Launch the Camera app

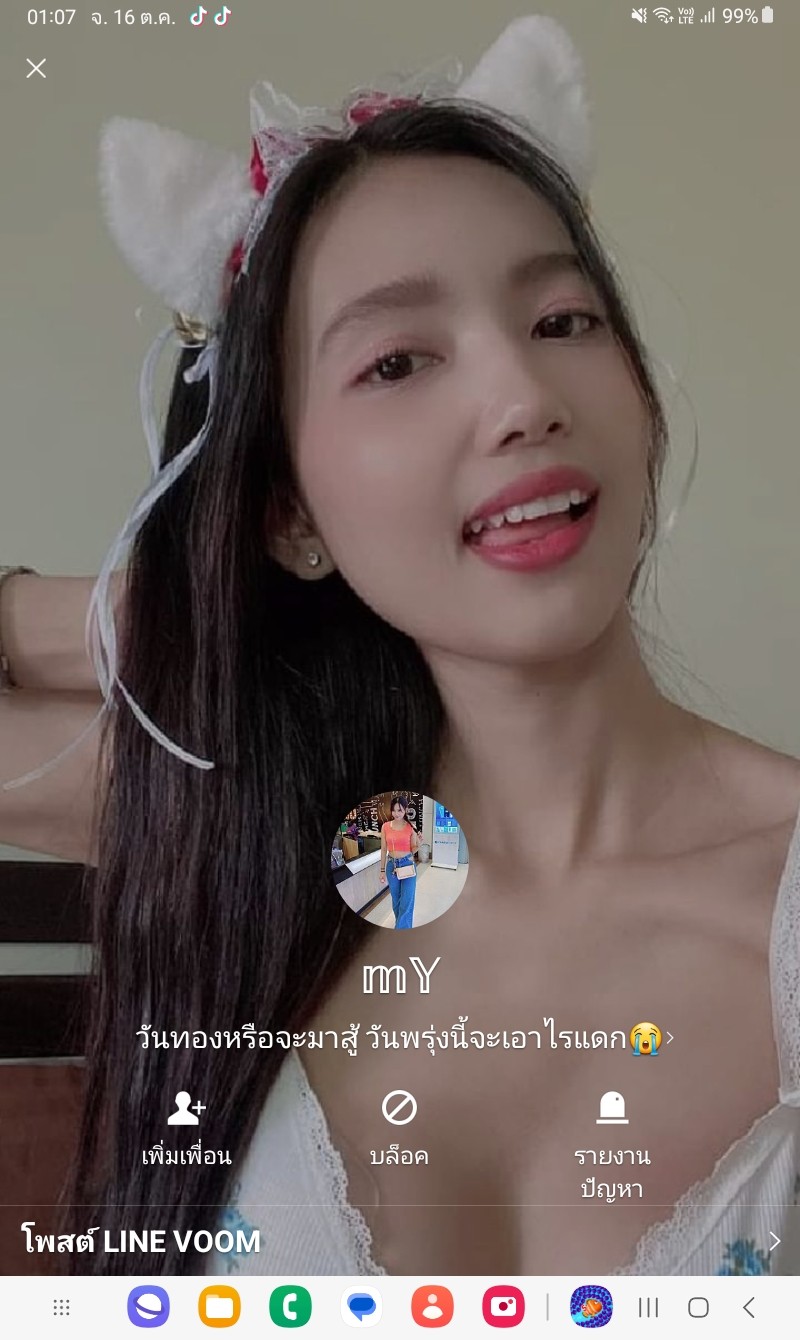503,1307
